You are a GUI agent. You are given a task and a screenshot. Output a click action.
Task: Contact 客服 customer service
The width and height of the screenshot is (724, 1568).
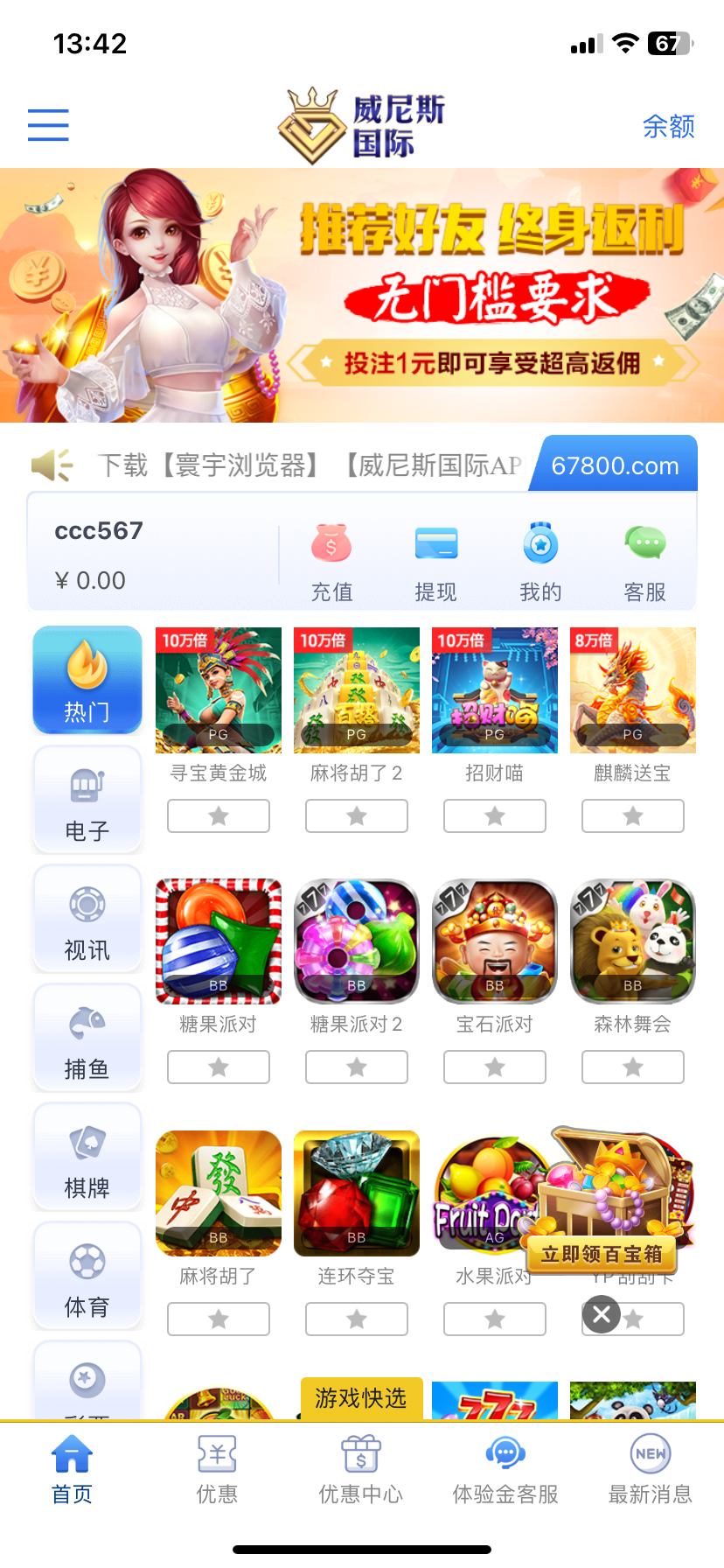pyautogui.click(x=645, y=562)
